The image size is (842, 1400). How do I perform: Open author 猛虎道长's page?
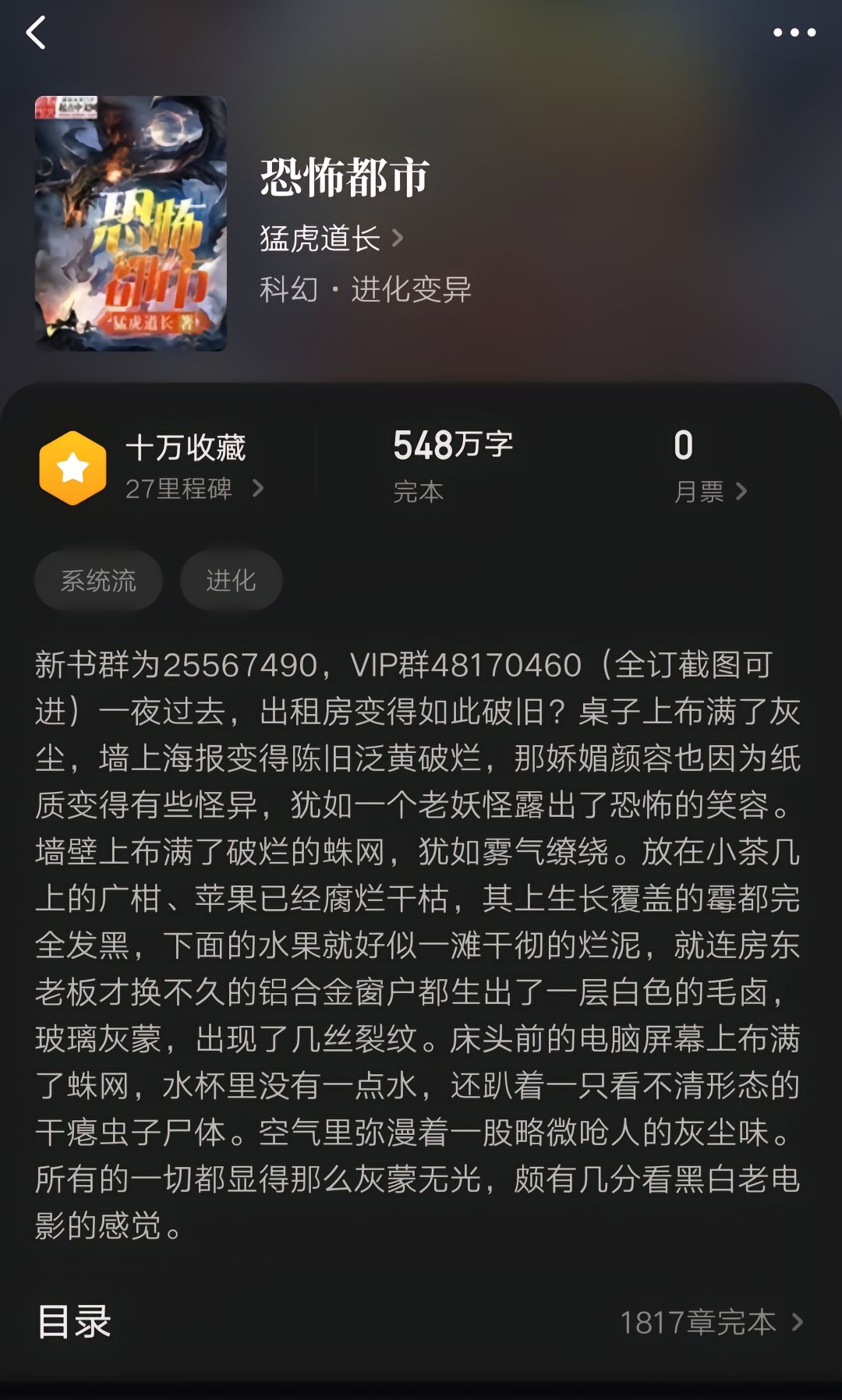[331, 239]
